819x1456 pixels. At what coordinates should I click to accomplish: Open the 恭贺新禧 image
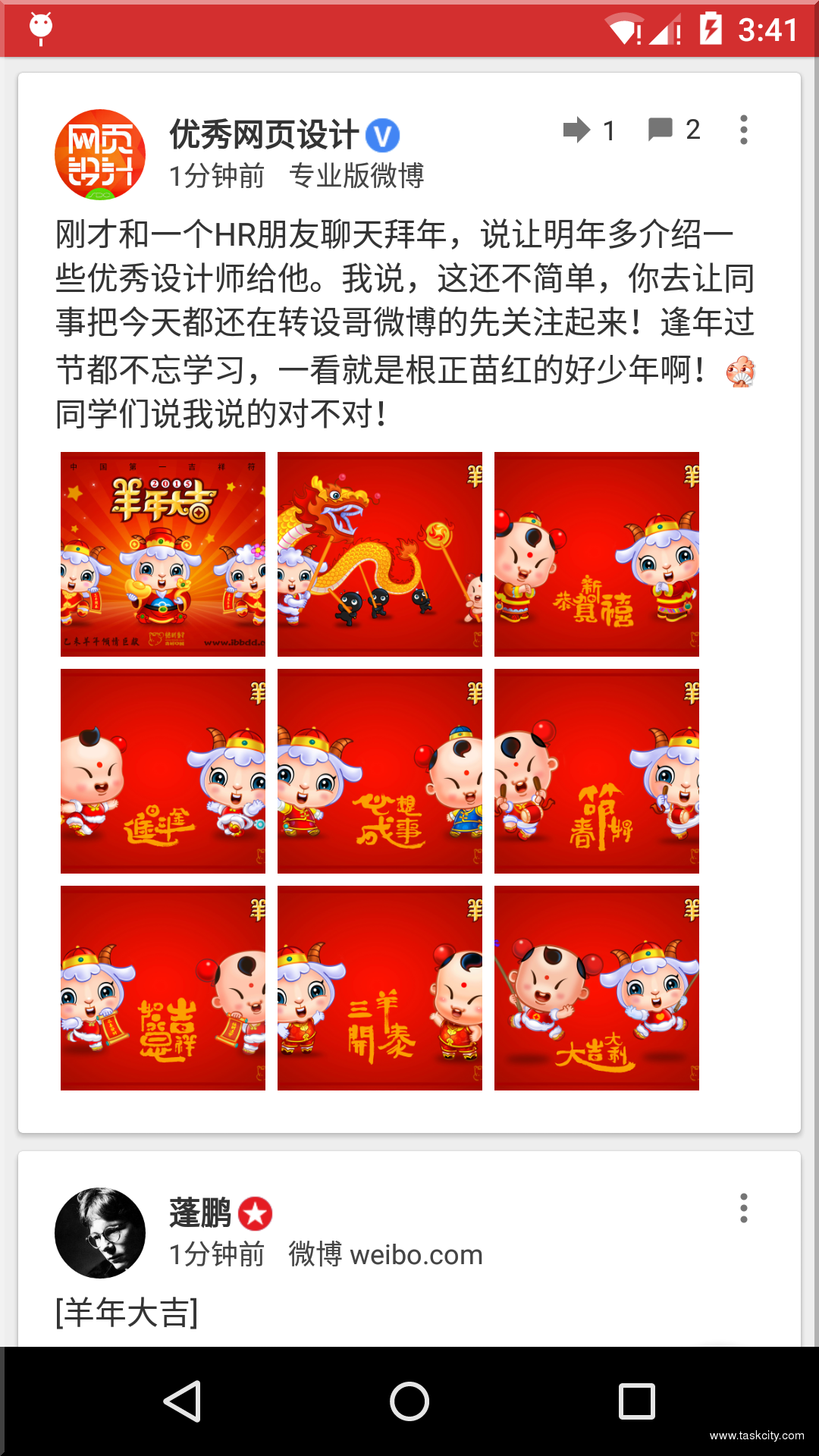(597, 554)
